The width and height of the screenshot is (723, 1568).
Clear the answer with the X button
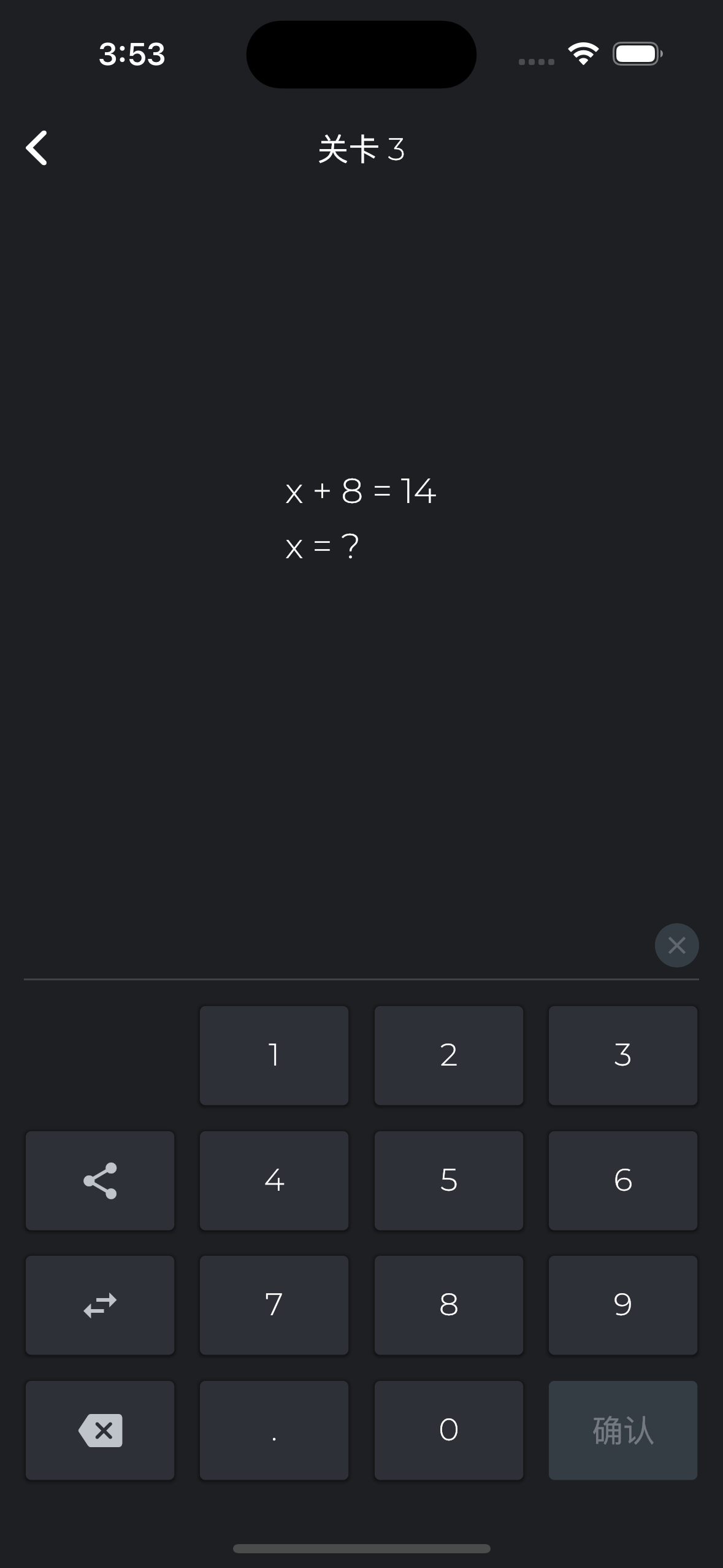(x=676, y=945)
